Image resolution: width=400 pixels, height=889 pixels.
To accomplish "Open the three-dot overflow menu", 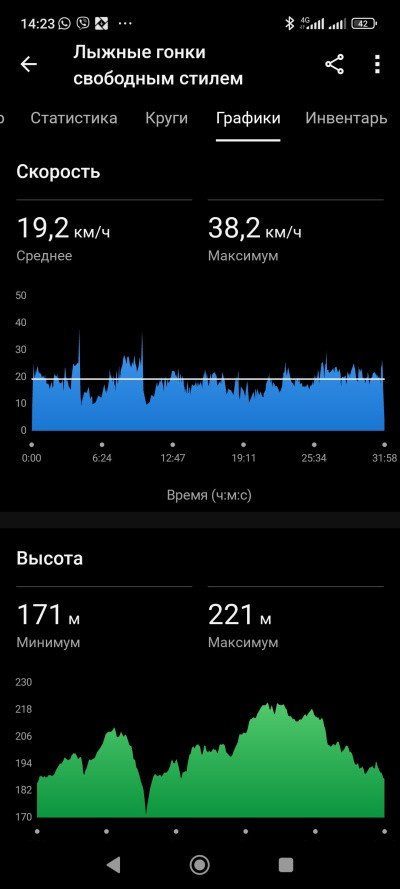I will [x=377, y=65].
